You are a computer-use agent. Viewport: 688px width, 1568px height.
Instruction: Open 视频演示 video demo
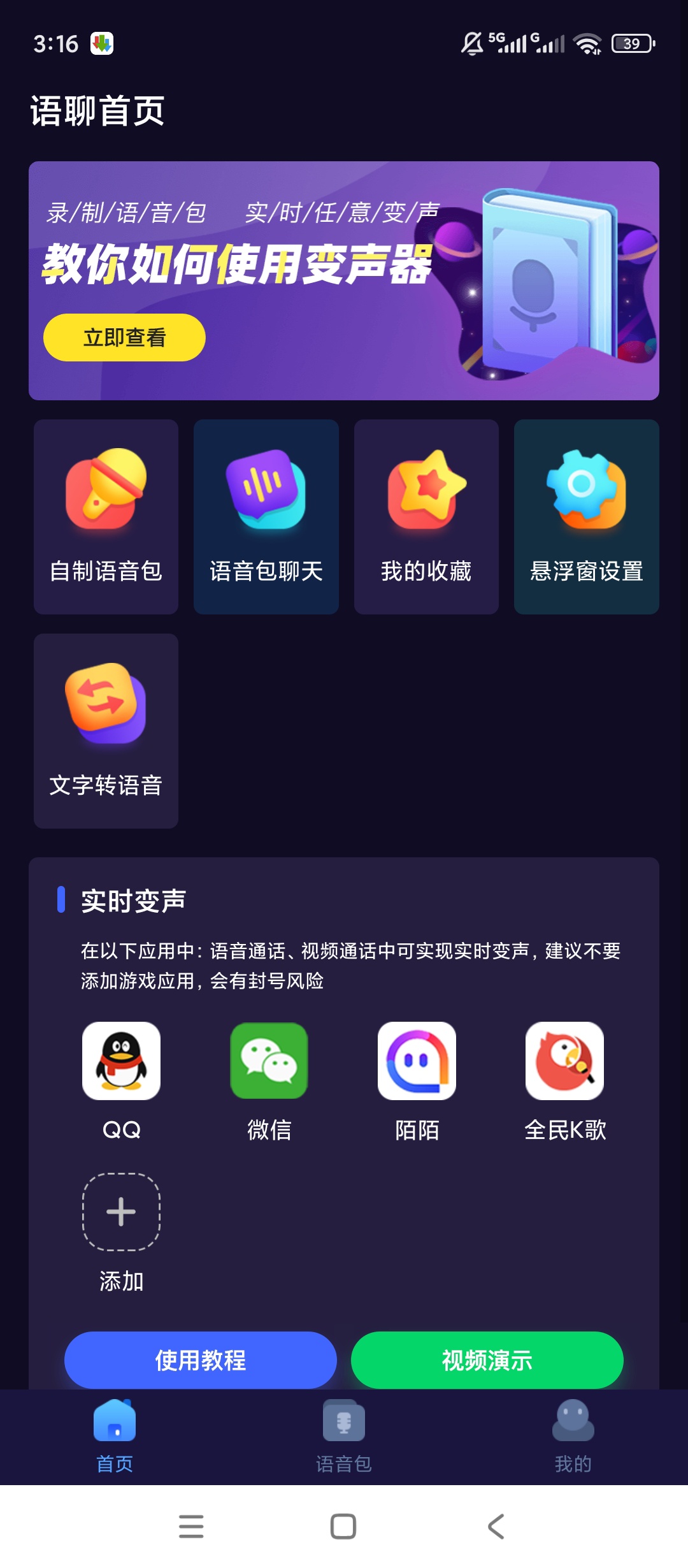pyautogui.click(x=487, y=1360)
